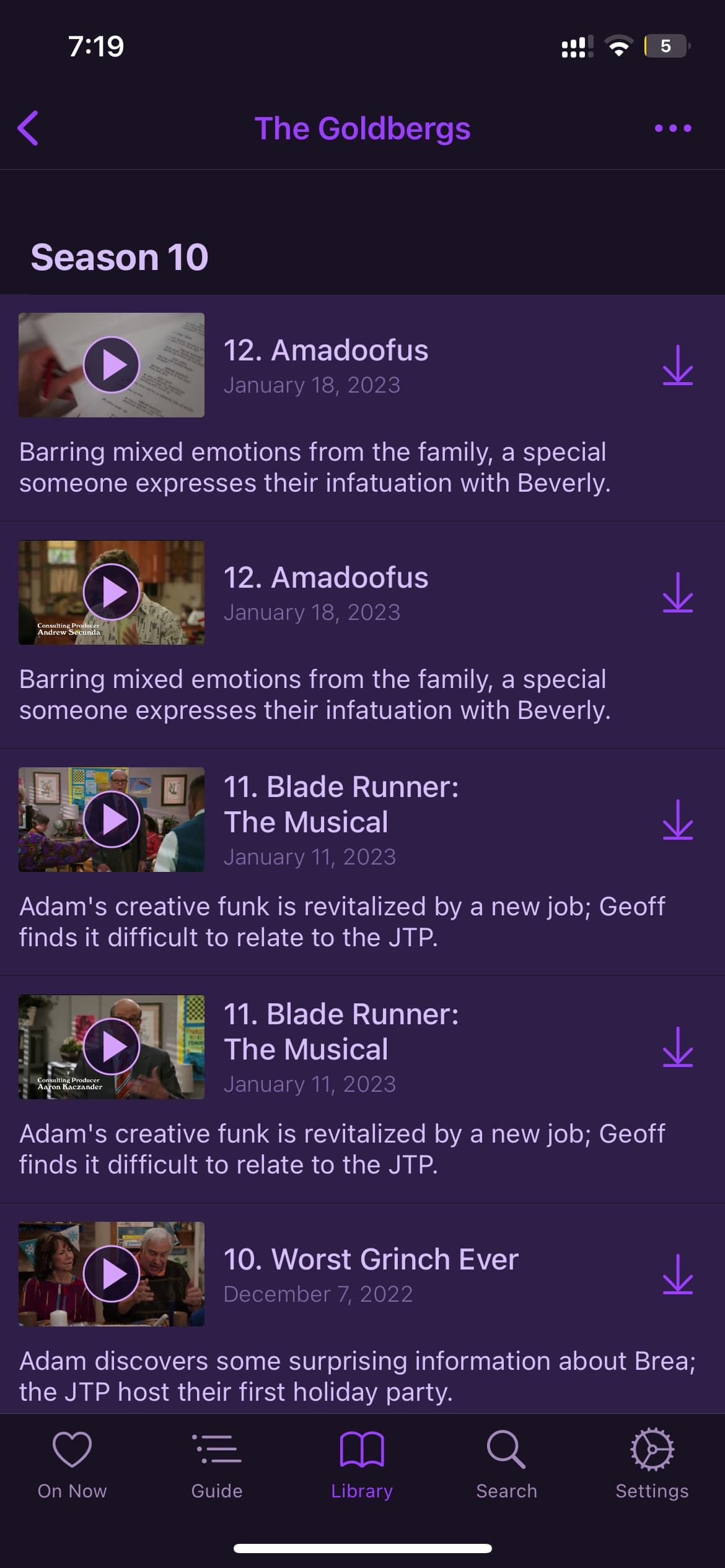Go to the Search tab
Viewport: 725px width, 1568px height.
pos(506,1465)
